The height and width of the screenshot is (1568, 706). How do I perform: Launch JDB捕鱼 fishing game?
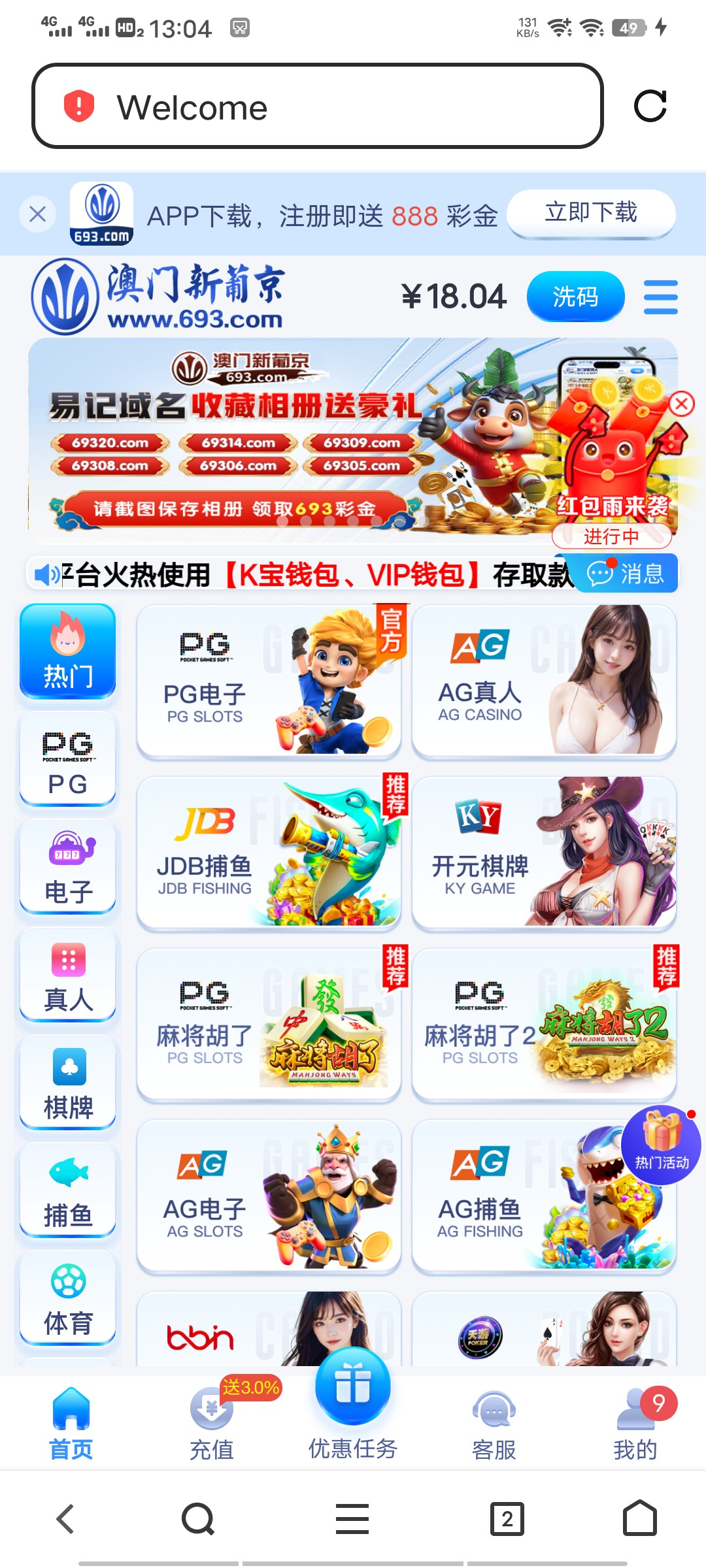tap(269, 852)
